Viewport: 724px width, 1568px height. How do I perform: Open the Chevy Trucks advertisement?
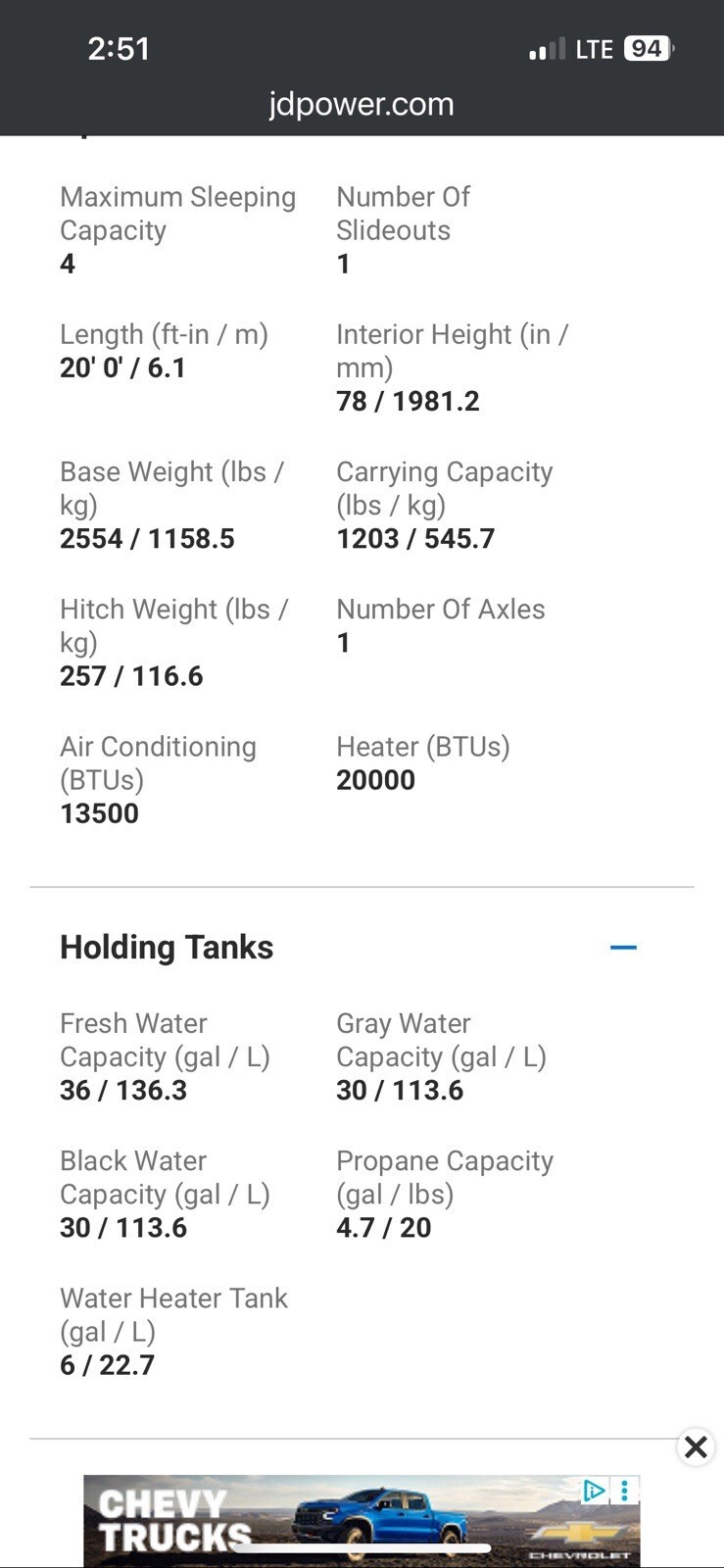[362, 1521]
